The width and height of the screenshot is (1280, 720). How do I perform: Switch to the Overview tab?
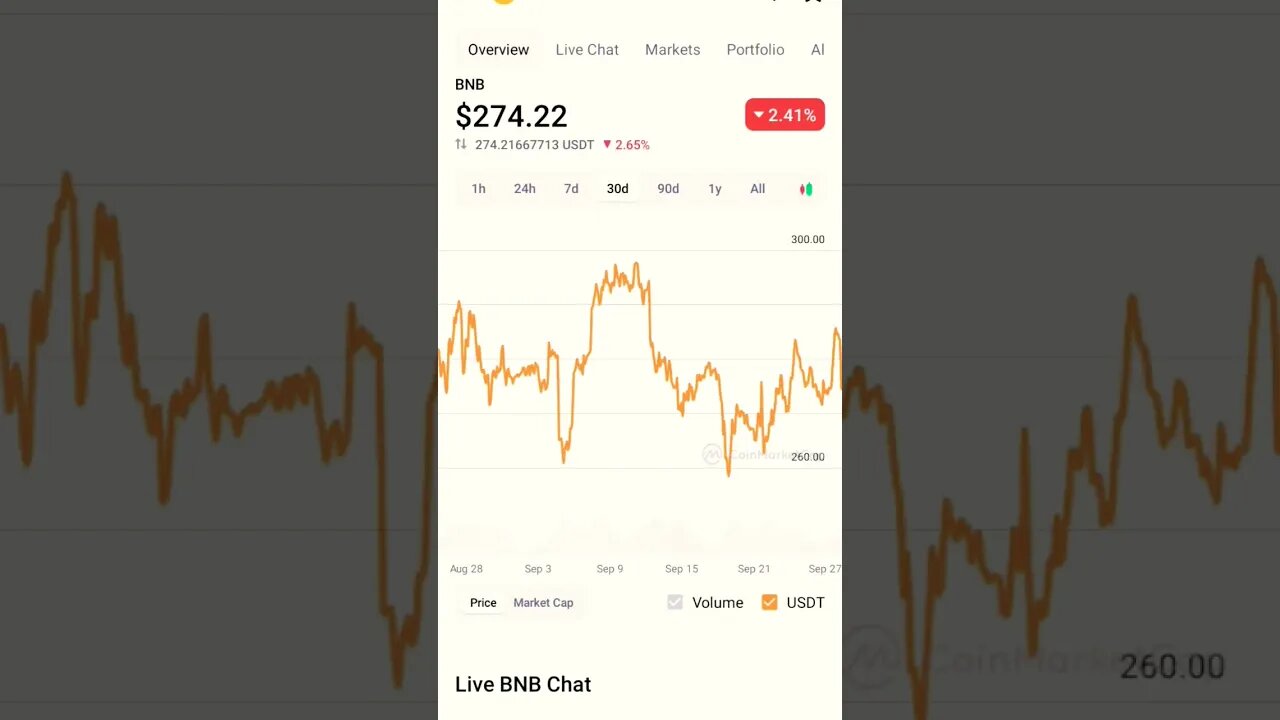pos(498,50)
